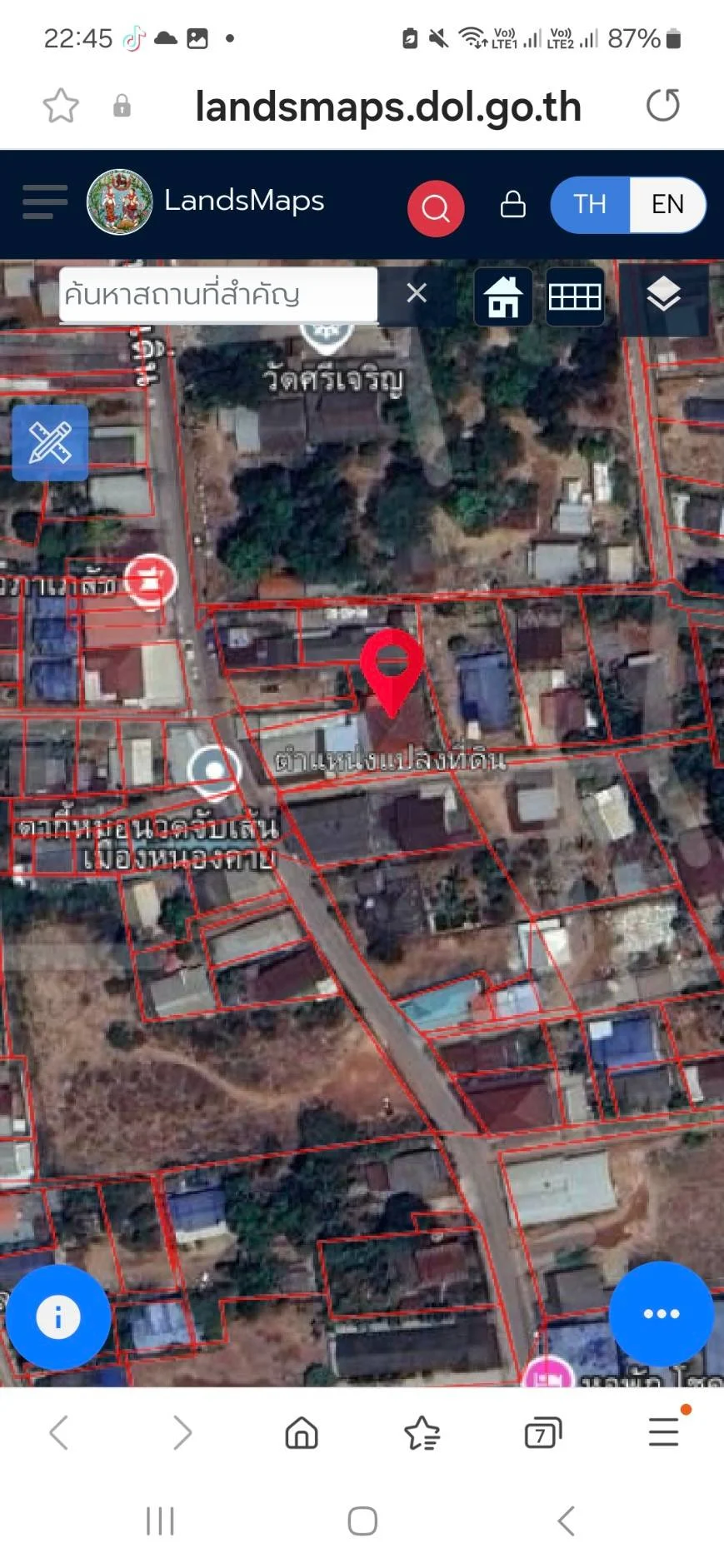Go back using the system back button
The height and width of the screenshot is (1568, 724).
(x=566, y=1521)
